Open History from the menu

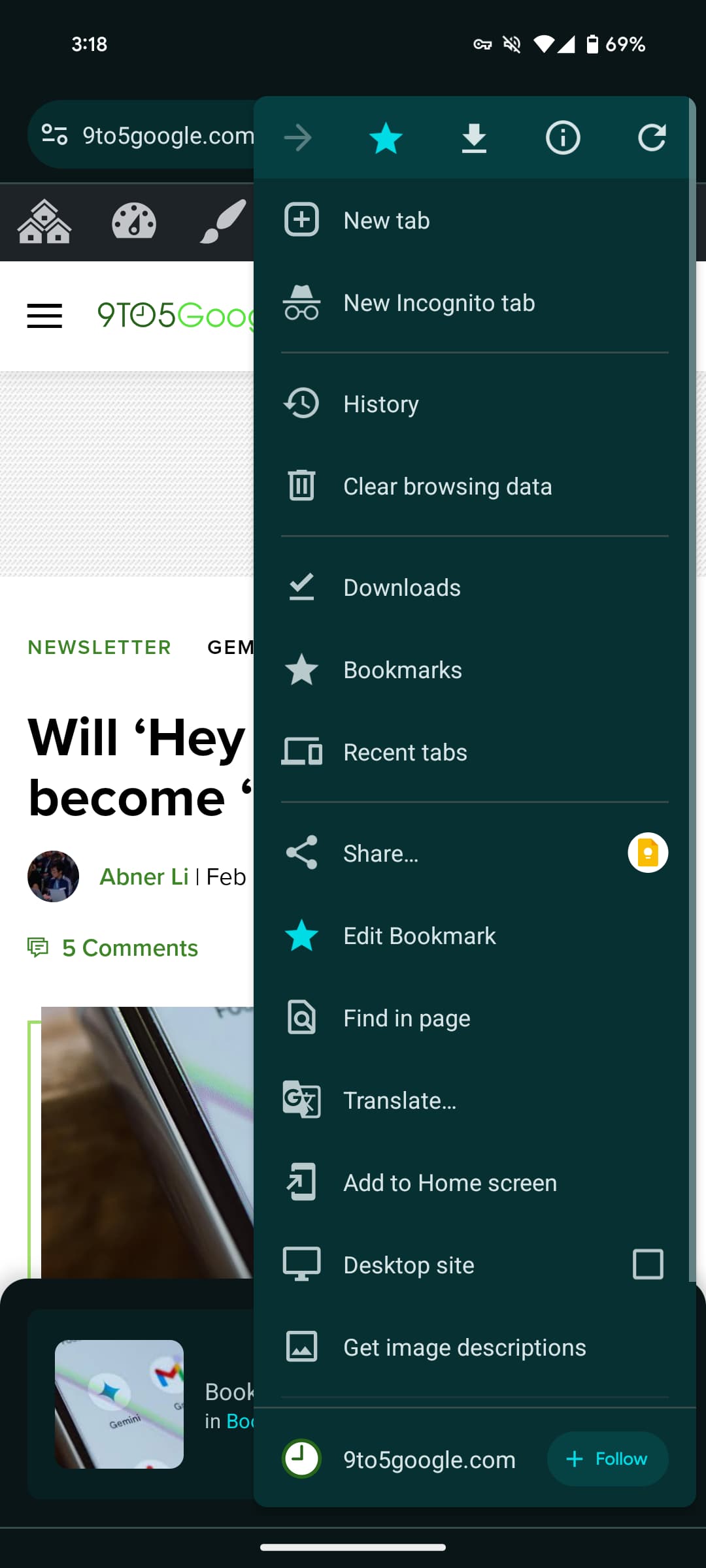pyautogui.click(x=381, y=404)
